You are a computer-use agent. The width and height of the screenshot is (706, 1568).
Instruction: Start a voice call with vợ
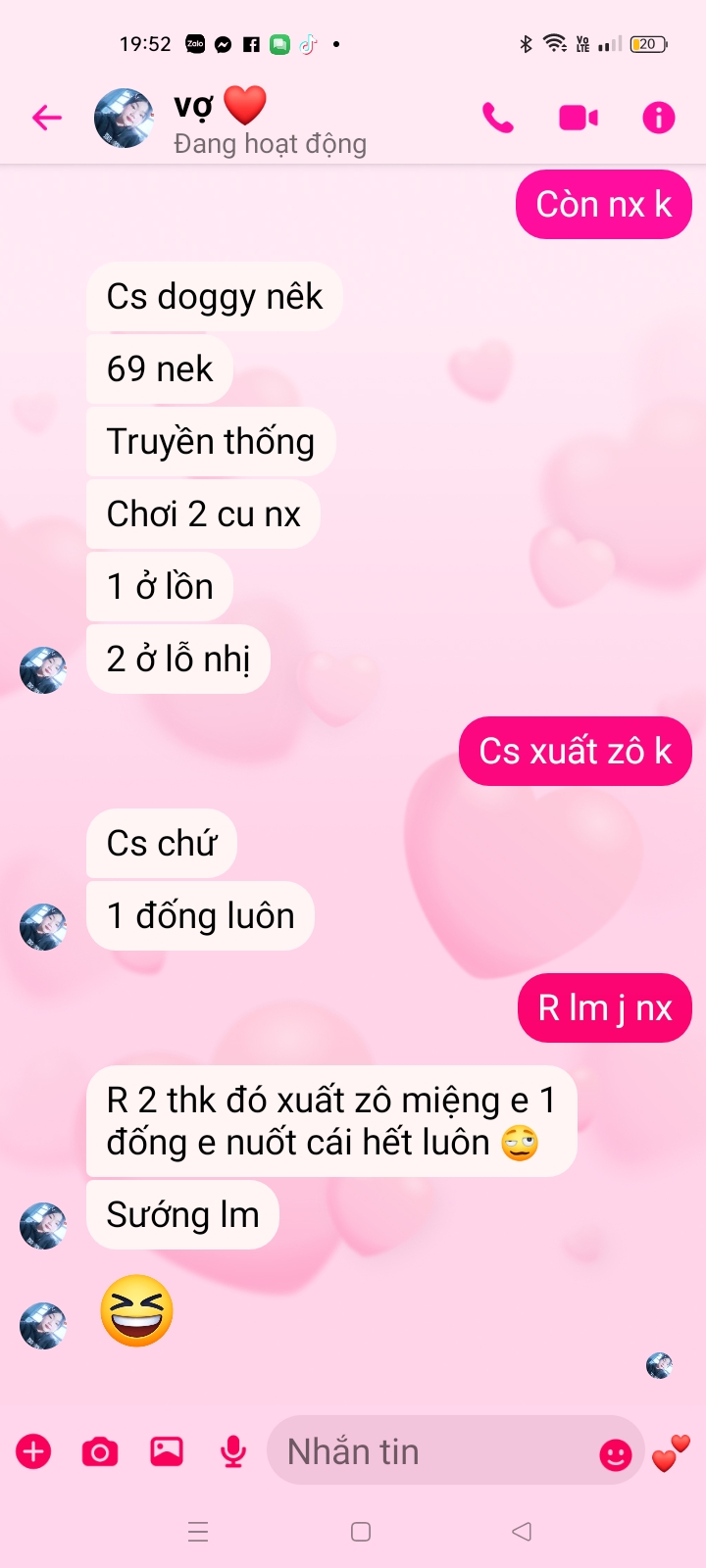pyautogui.click(x=498, y=119)
